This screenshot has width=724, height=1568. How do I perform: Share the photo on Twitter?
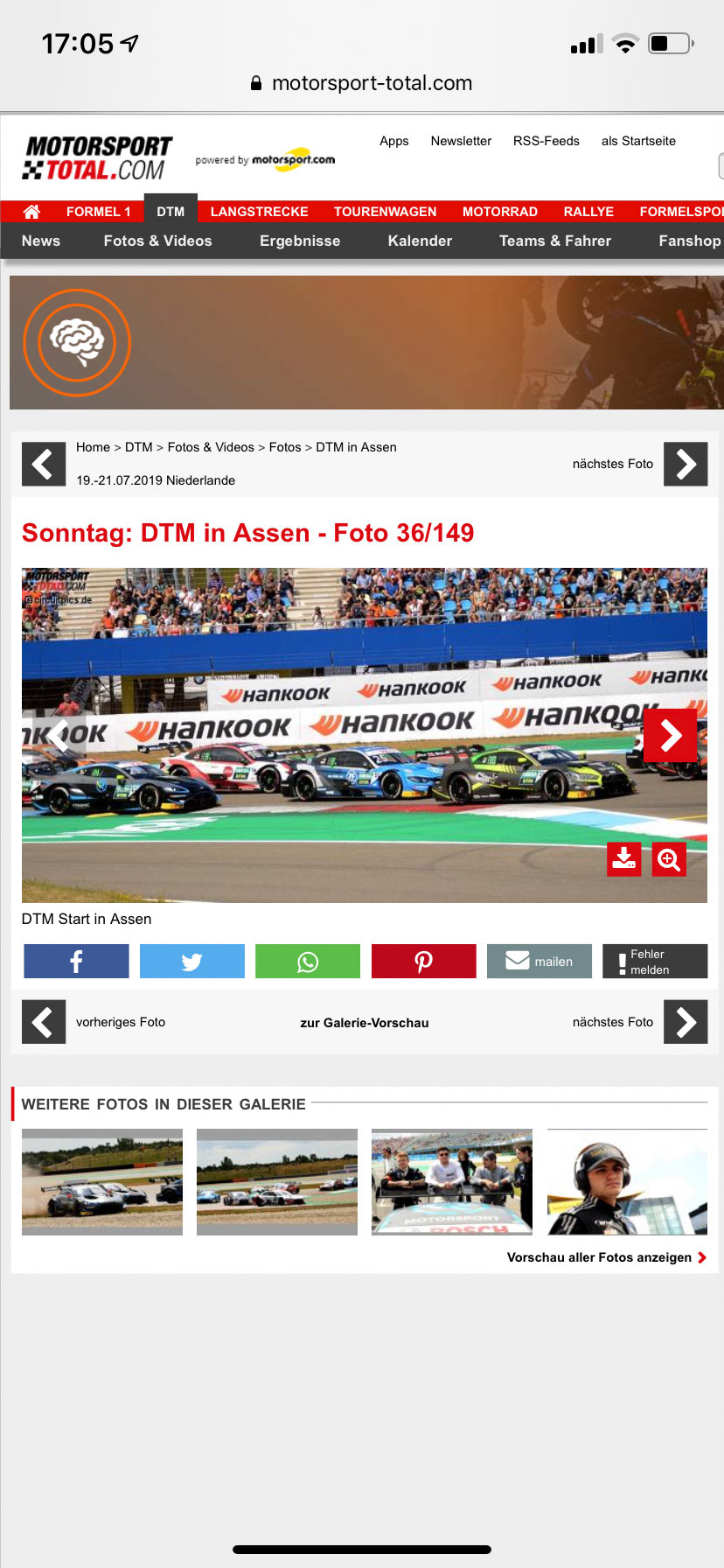pos(192,962)
